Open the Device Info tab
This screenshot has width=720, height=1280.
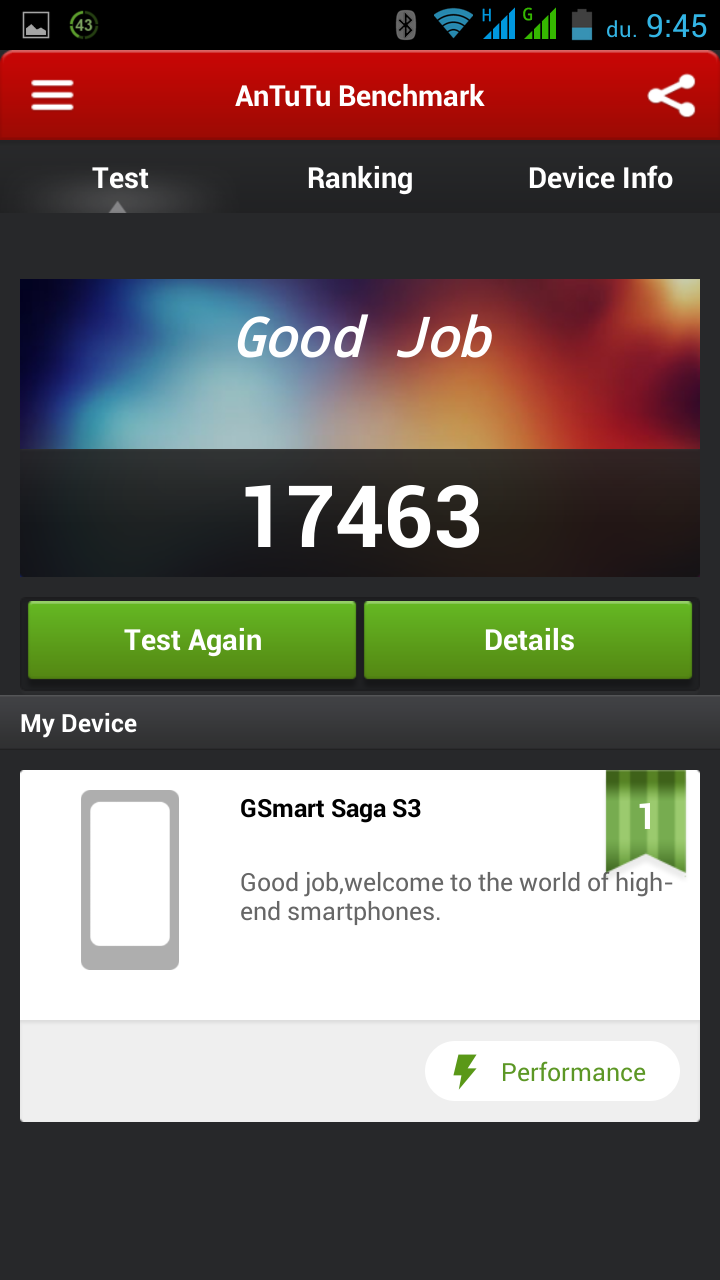coord(600,179)
